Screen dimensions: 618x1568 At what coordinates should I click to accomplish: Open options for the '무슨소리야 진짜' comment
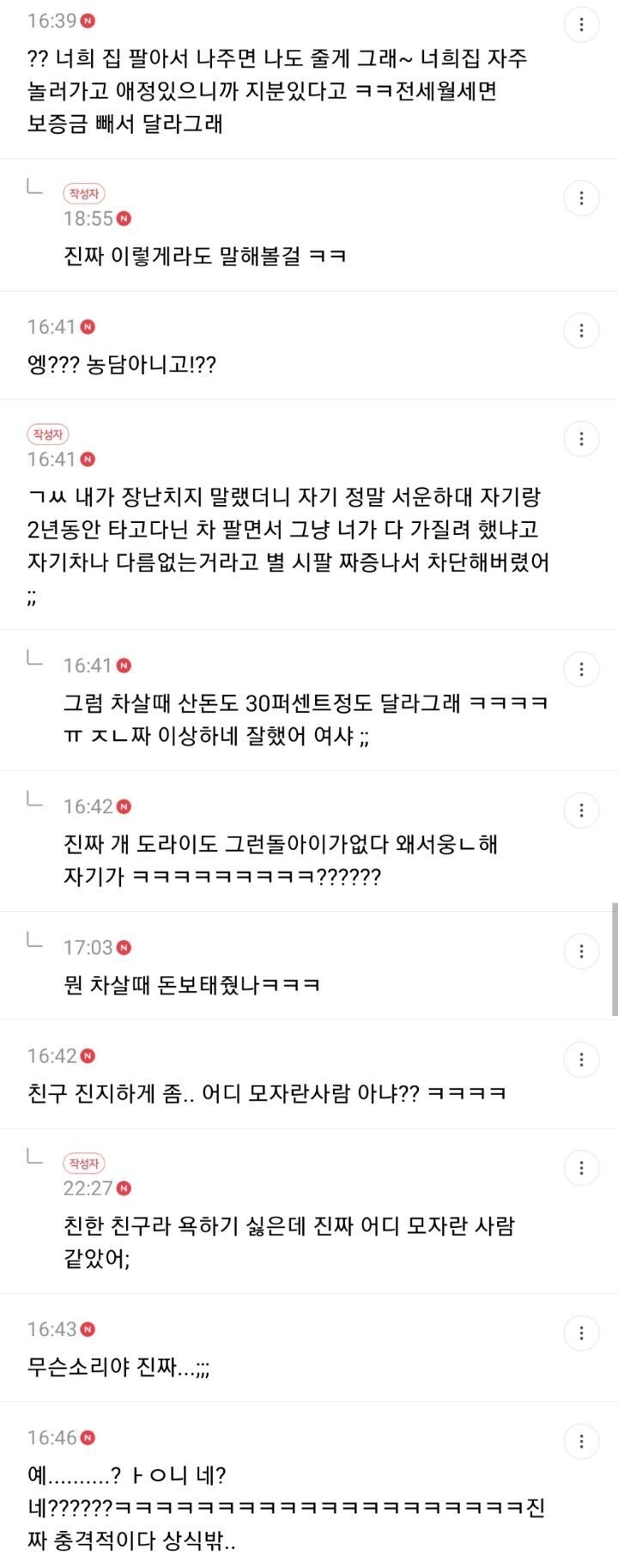(581, 1333)
